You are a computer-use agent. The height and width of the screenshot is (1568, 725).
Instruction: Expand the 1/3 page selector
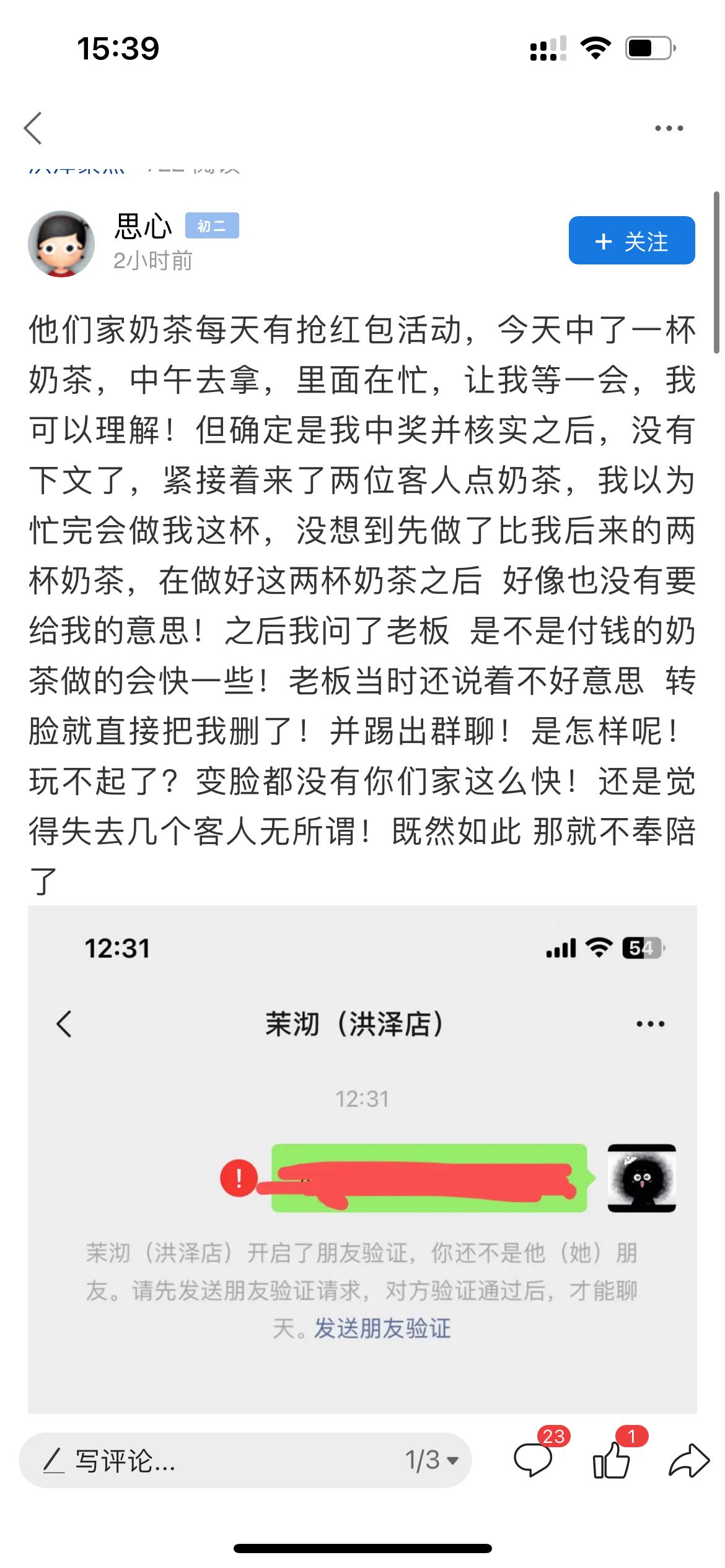click(432, 1460)
